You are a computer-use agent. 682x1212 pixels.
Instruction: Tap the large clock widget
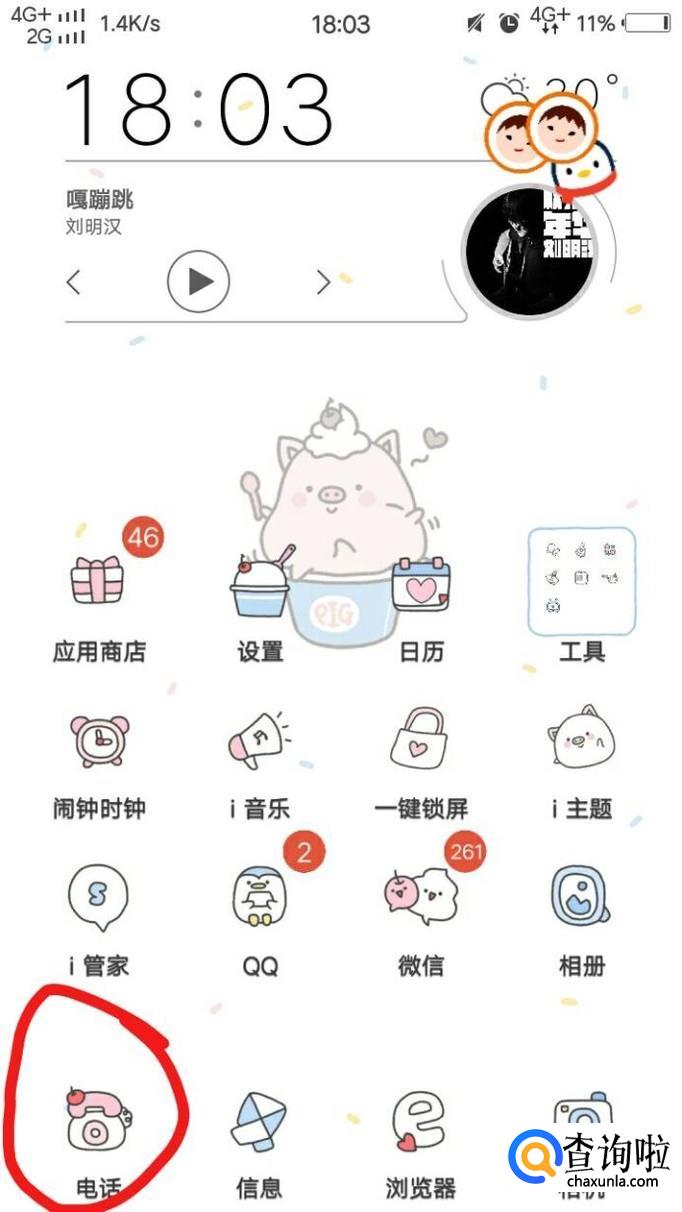coord(200,108)
